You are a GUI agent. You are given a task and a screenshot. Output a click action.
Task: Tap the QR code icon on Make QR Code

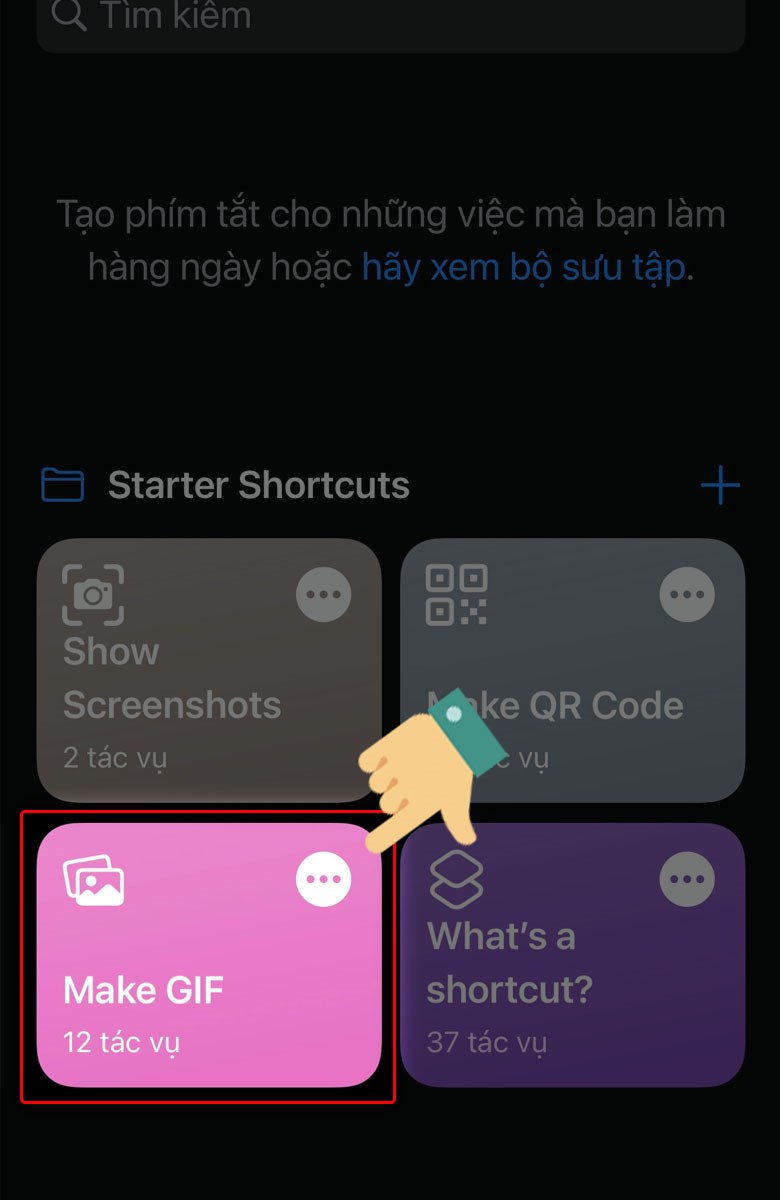pos(455,594)
